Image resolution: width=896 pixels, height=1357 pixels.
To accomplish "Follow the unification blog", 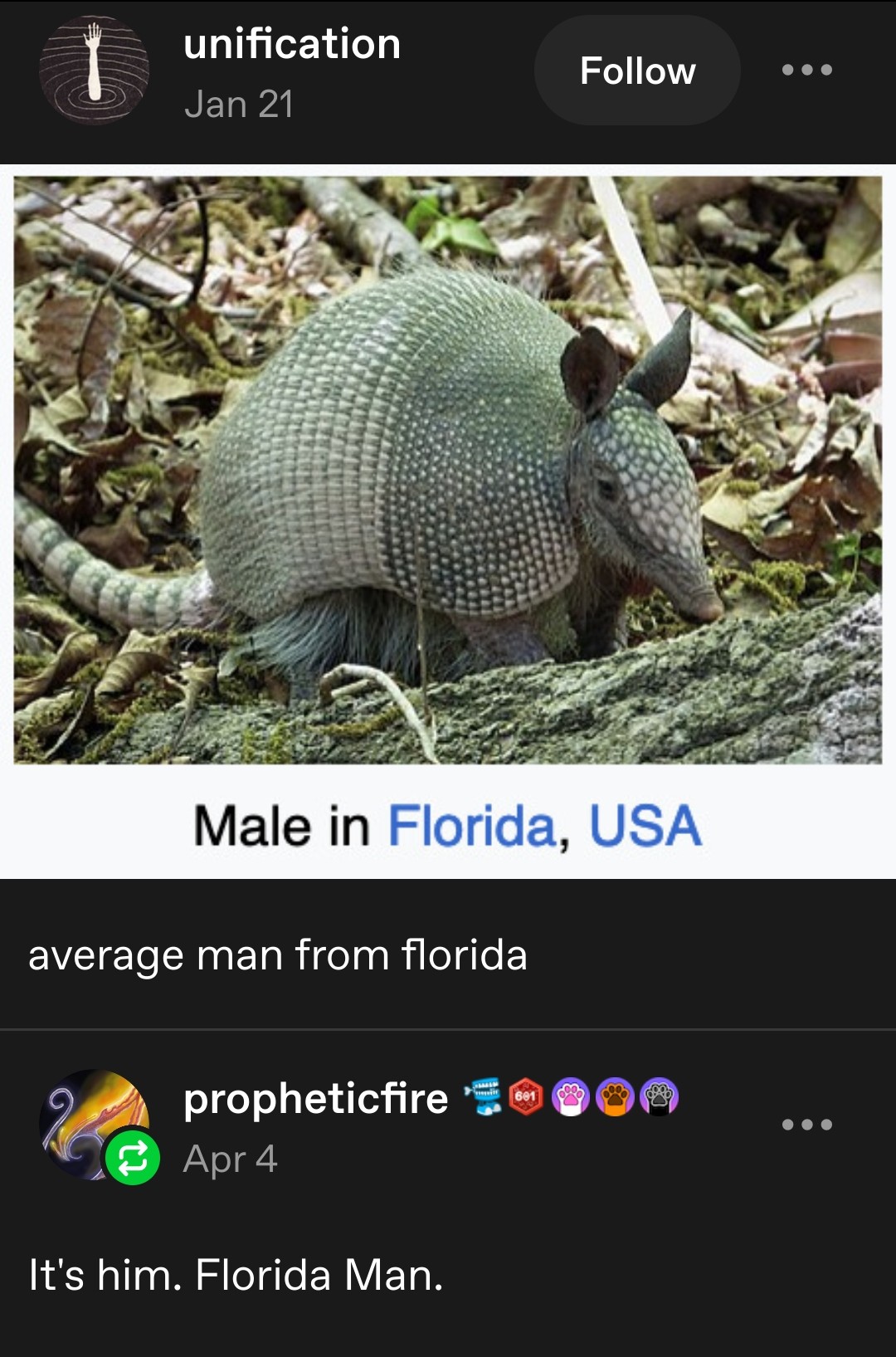I will 637,71.
